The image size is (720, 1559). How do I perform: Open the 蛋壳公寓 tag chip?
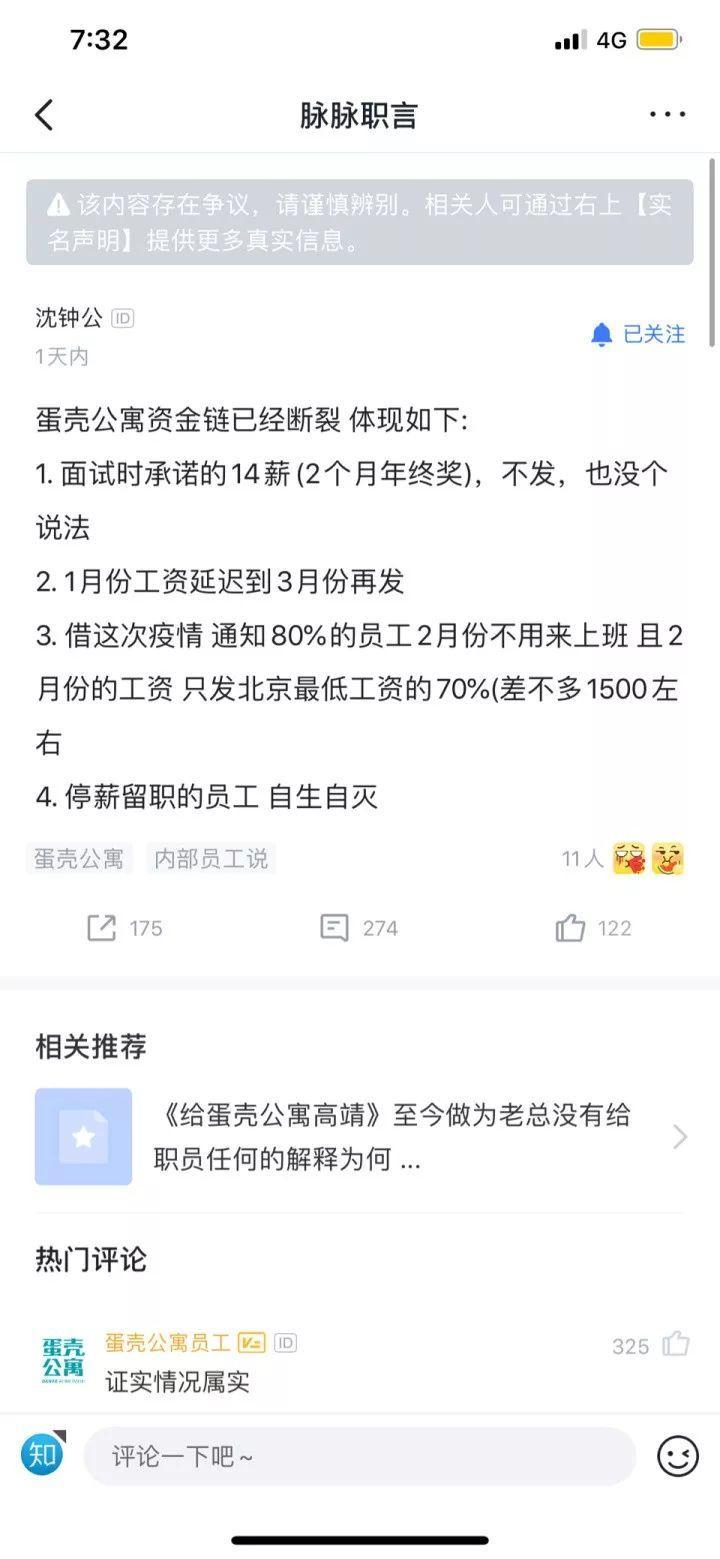[79, 858]
